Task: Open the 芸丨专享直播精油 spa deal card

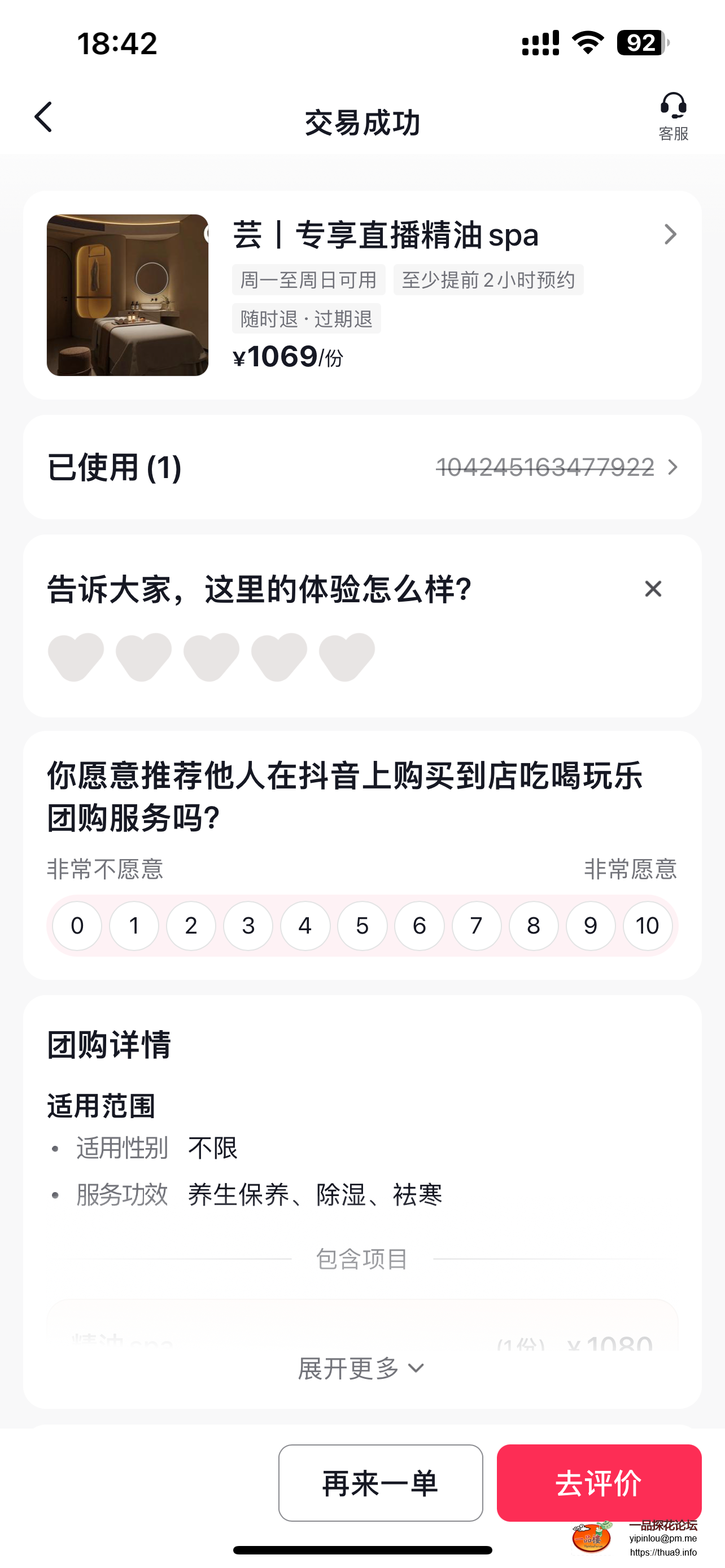Action: pyautogui.click(x=385, y=235)
